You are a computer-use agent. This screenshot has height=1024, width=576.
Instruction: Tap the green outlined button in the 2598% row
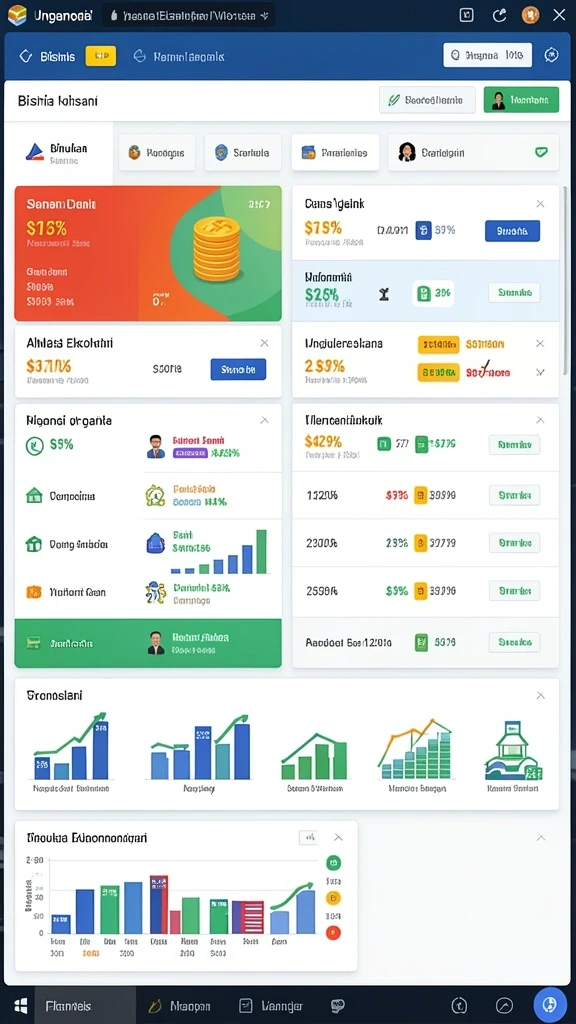pyautogui.click(x=514, y=591)
